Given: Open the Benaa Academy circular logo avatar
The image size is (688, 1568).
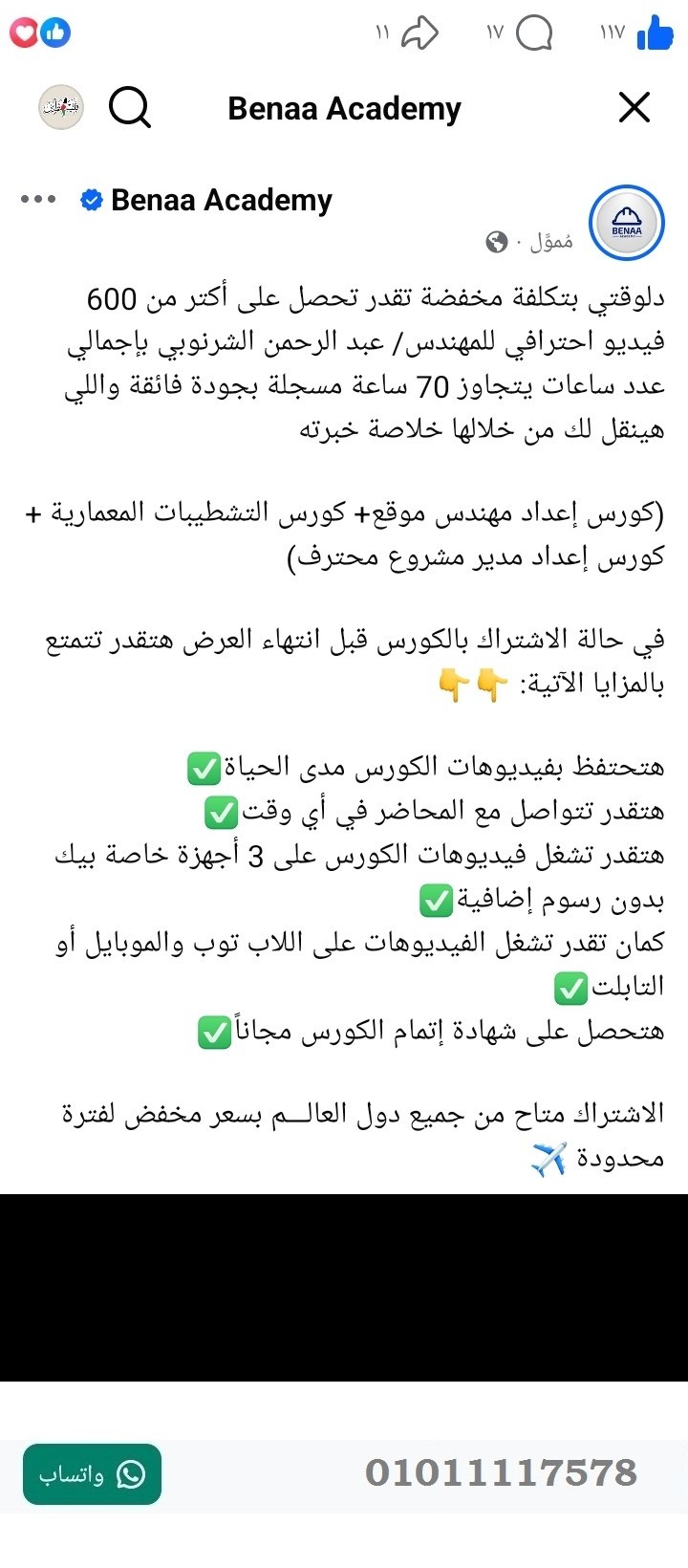Looking at the screenshot, I should (626, 223).
